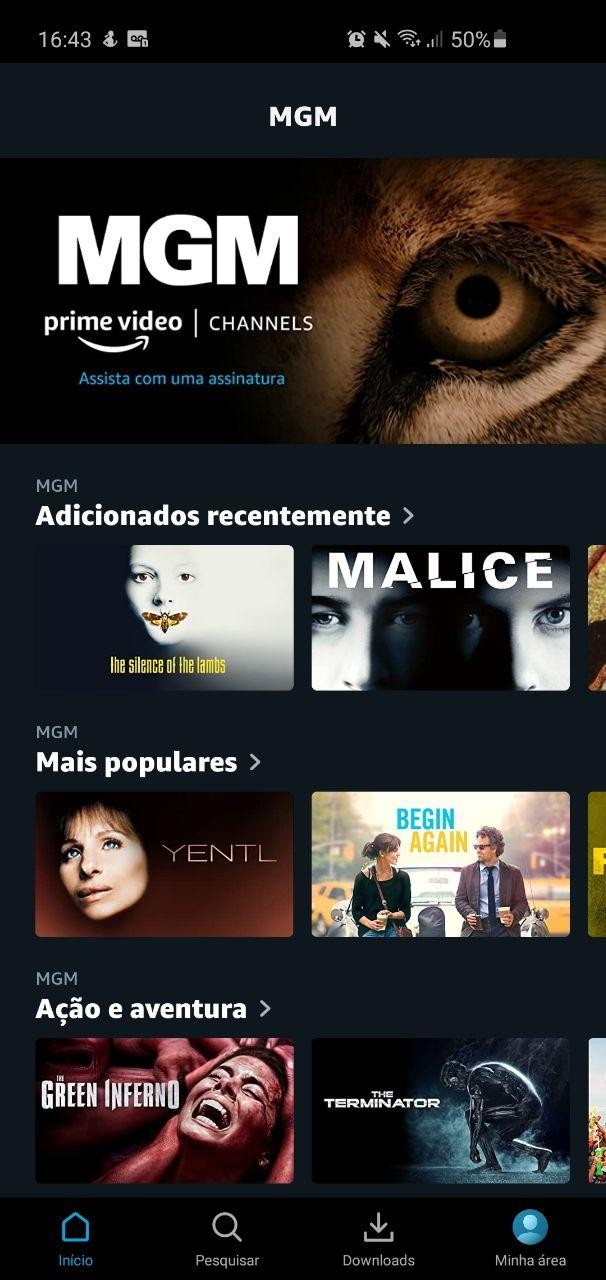Select The Terminator movie tile
Image resolution: width=606 pixels, height=1280 pixels.
(440, 1110)
